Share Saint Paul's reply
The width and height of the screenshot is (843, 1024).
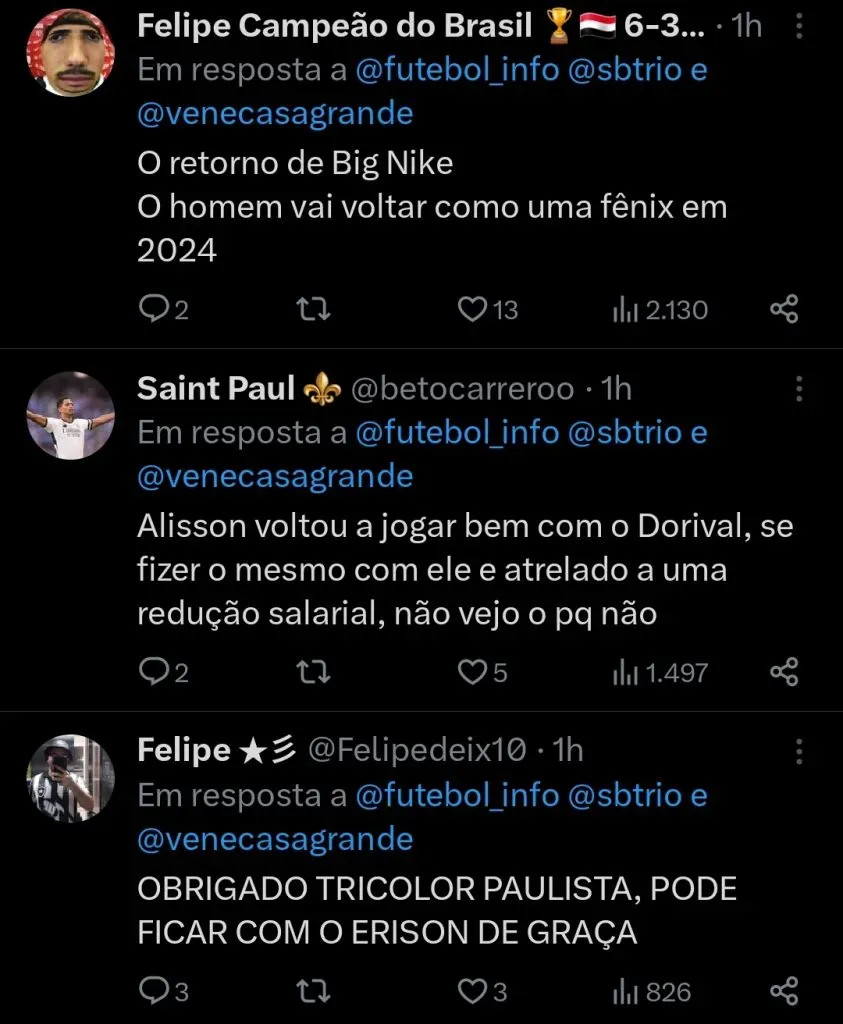coord(785,672)
